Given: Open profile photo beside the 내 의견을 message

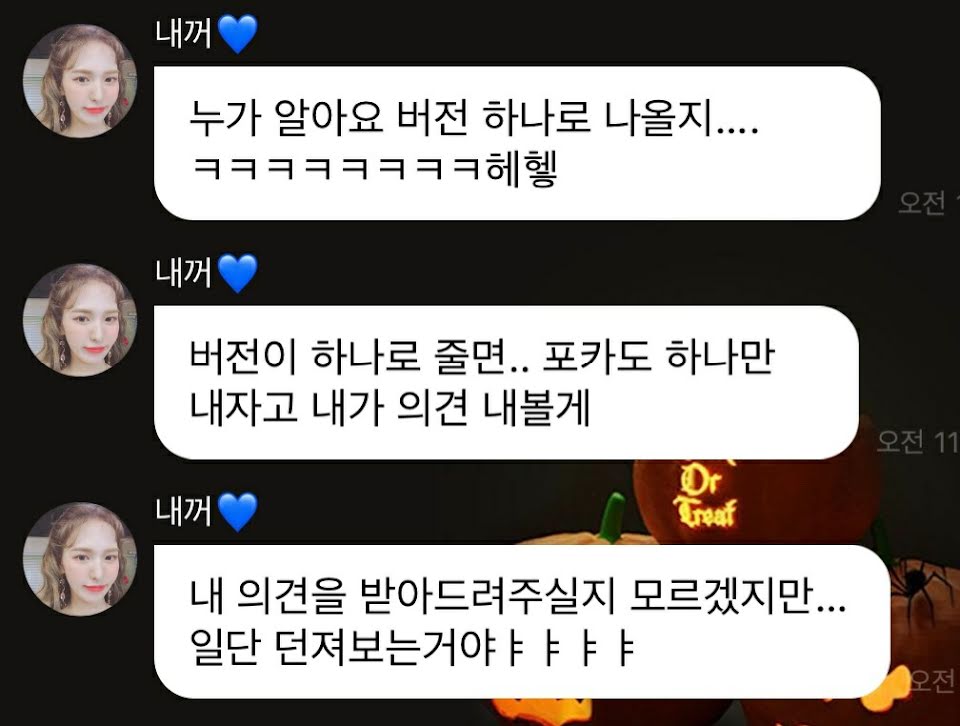Looking at the screenshot, I should pyautogui.click(x=80, y=559).
